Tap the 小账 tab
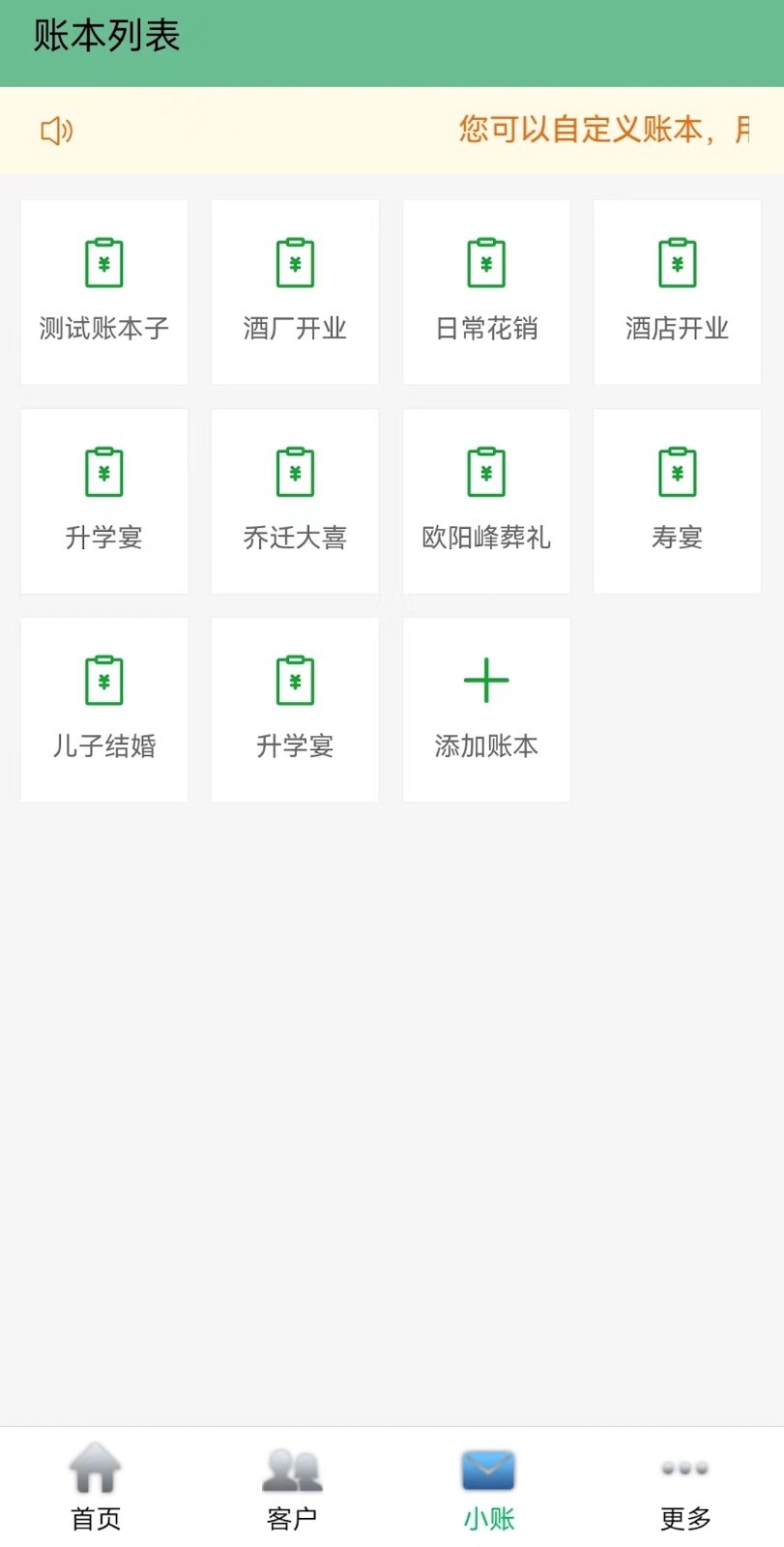 pos(488,1487)
